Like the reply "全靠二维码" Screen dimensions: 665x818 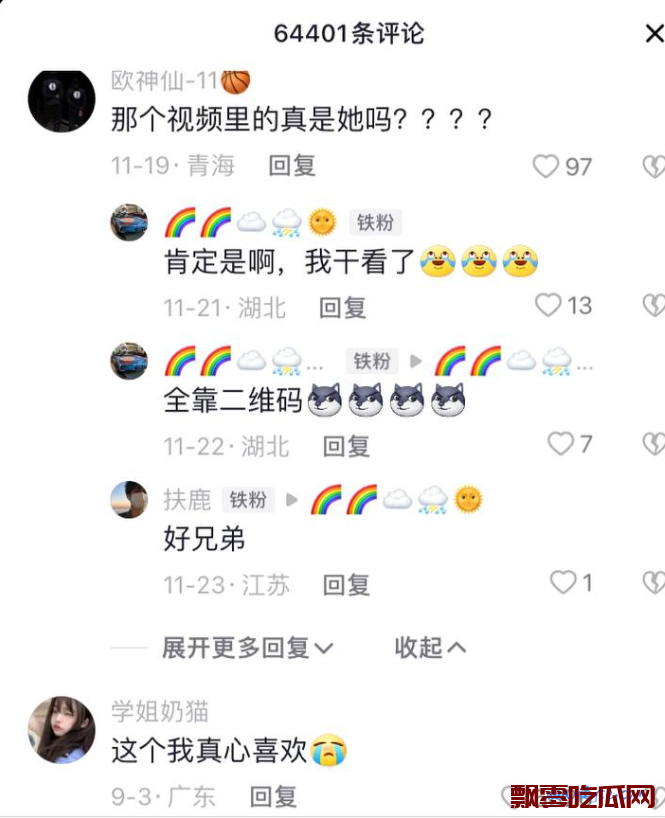coord(561,443)
